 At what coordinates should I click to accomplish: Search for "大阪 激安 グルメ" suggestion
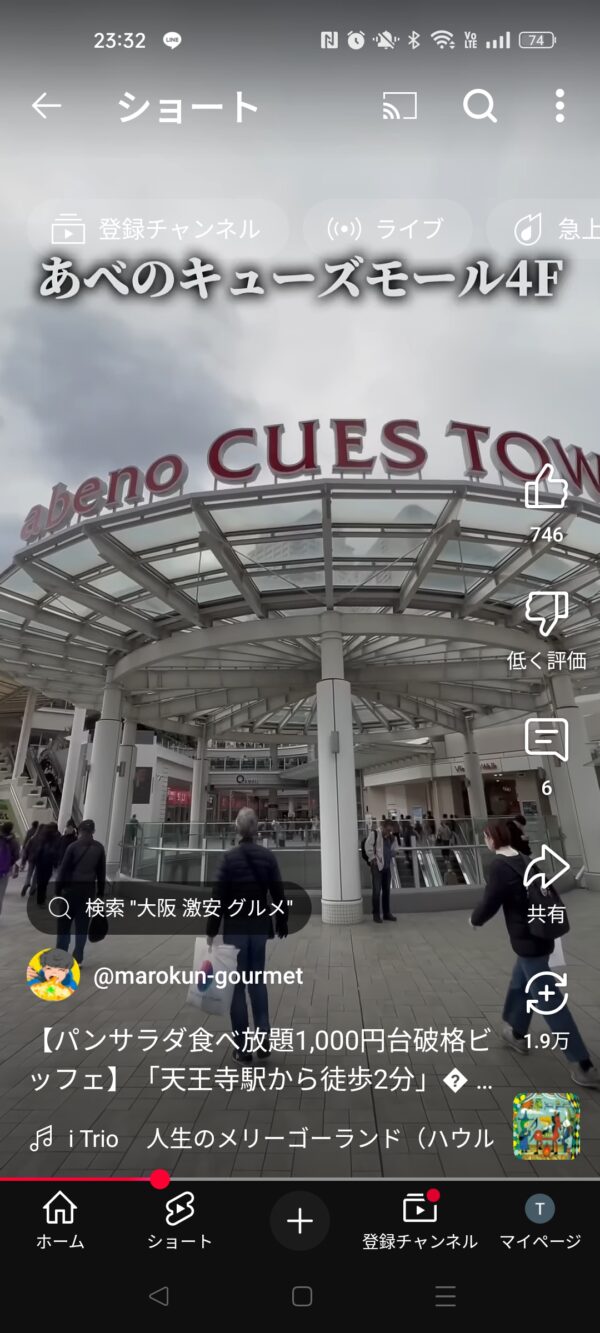(x=170, y=908)
